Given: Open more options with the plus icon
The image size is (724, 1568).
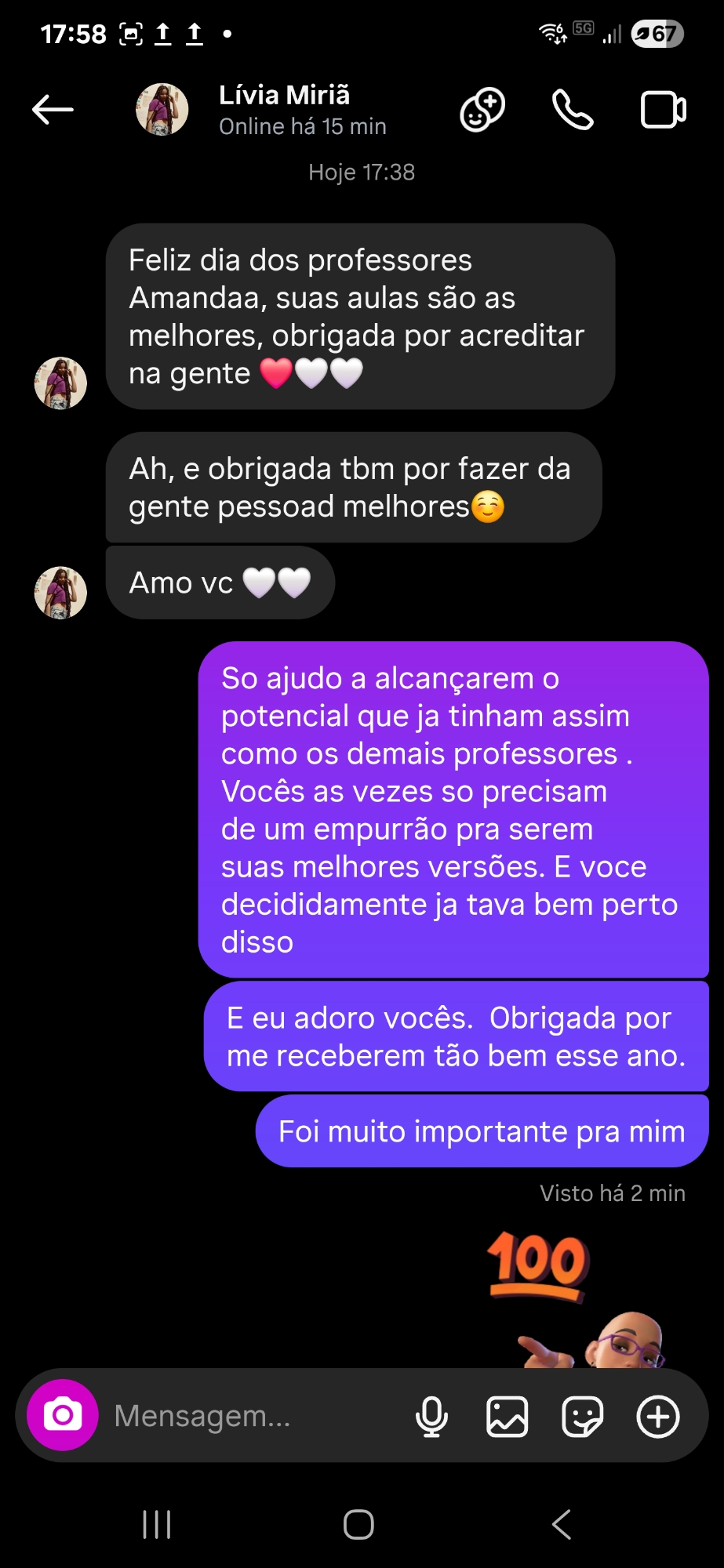Looking at the screenshot, I should (657, 1416).
